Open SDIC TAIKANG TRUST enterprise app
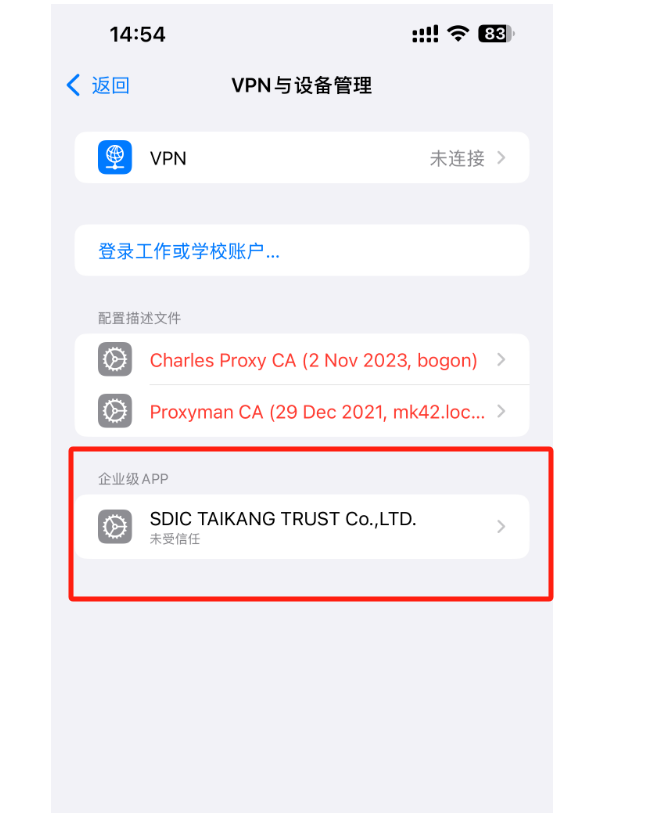Viewport: 664px width, 813px height. point(301,526)
